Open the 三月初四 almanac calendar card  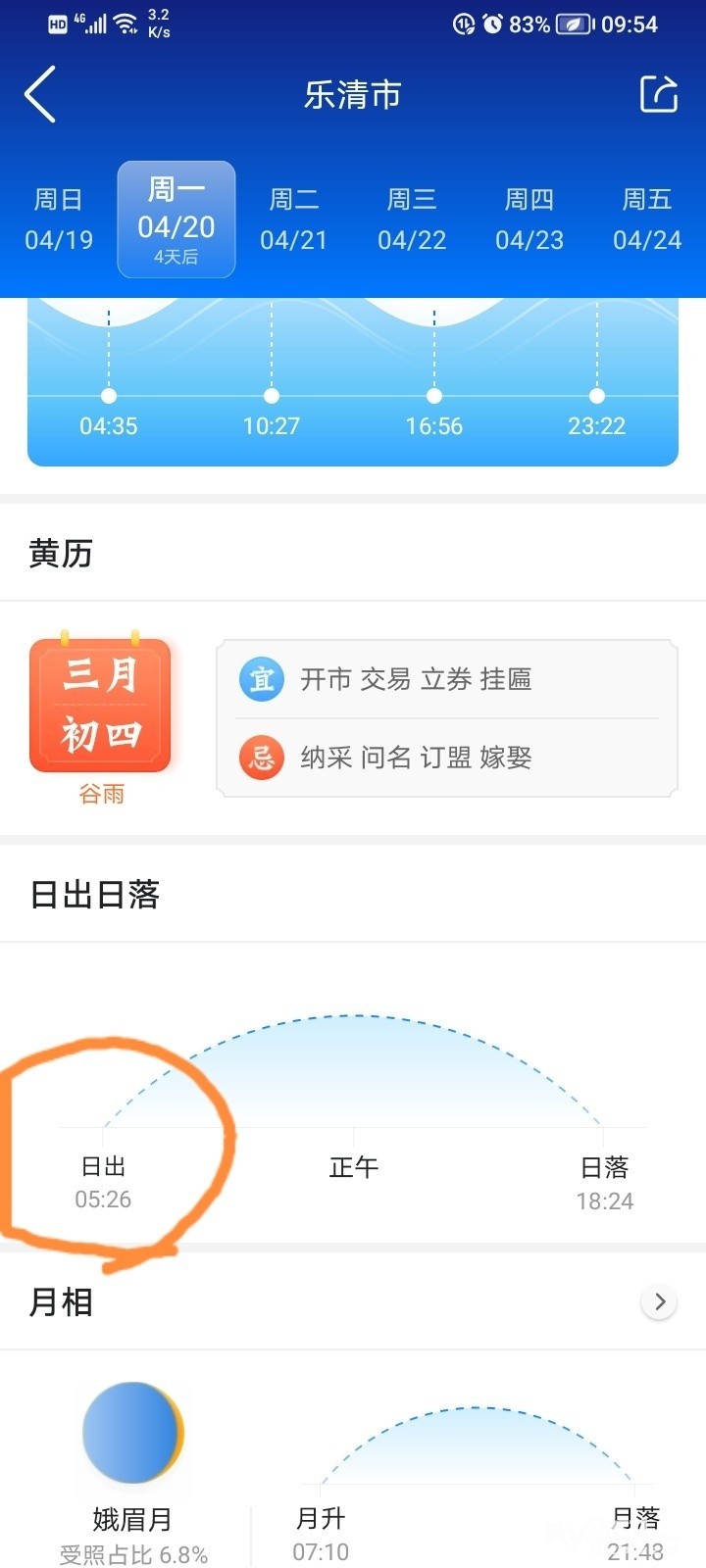click(100, 706)
